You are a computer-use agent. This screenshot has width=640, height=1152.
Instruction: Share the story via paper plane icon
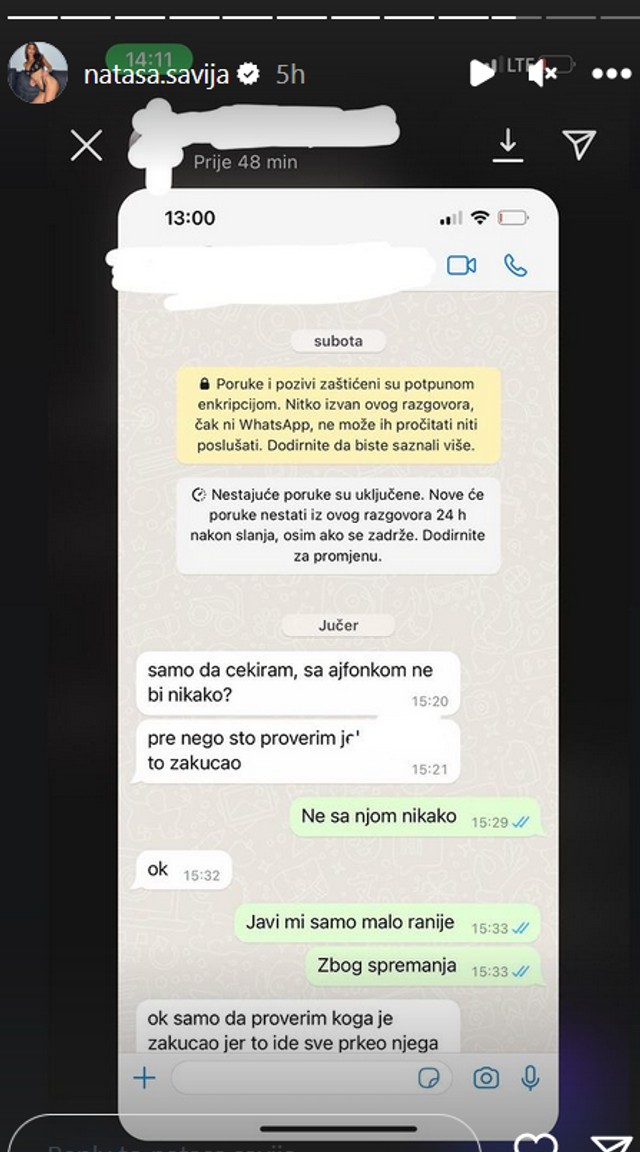click(609, 1141)
